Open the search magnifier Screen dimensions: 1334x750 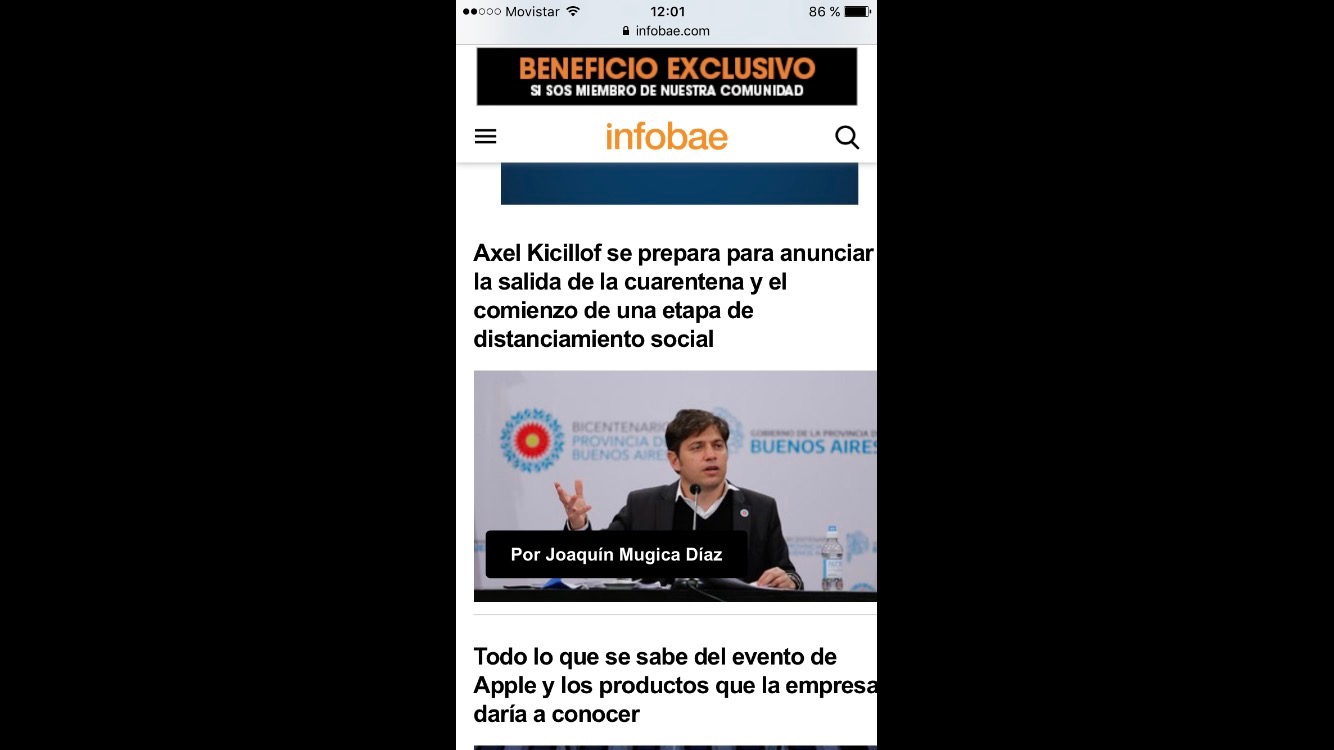click(846, 137)
